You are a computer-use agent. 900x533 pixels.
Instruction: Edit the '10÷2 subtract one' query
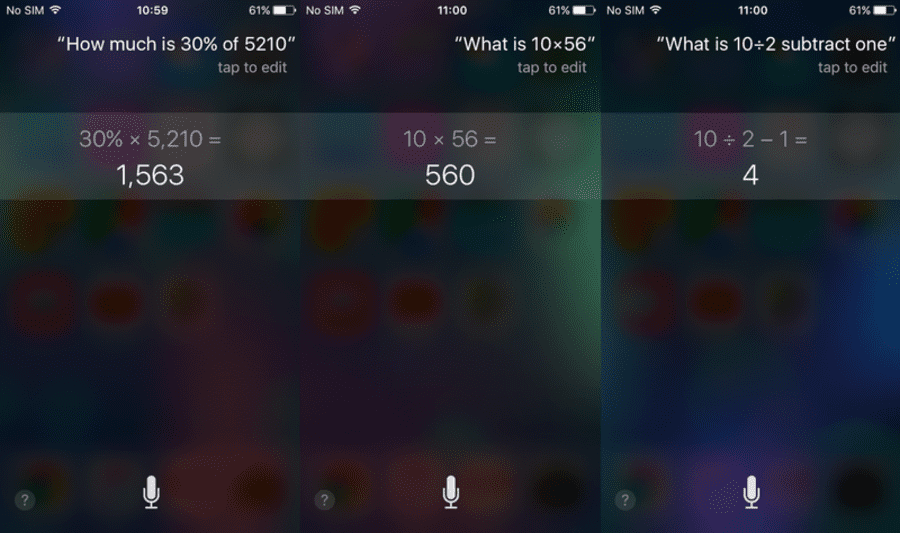tap(852, 68)
